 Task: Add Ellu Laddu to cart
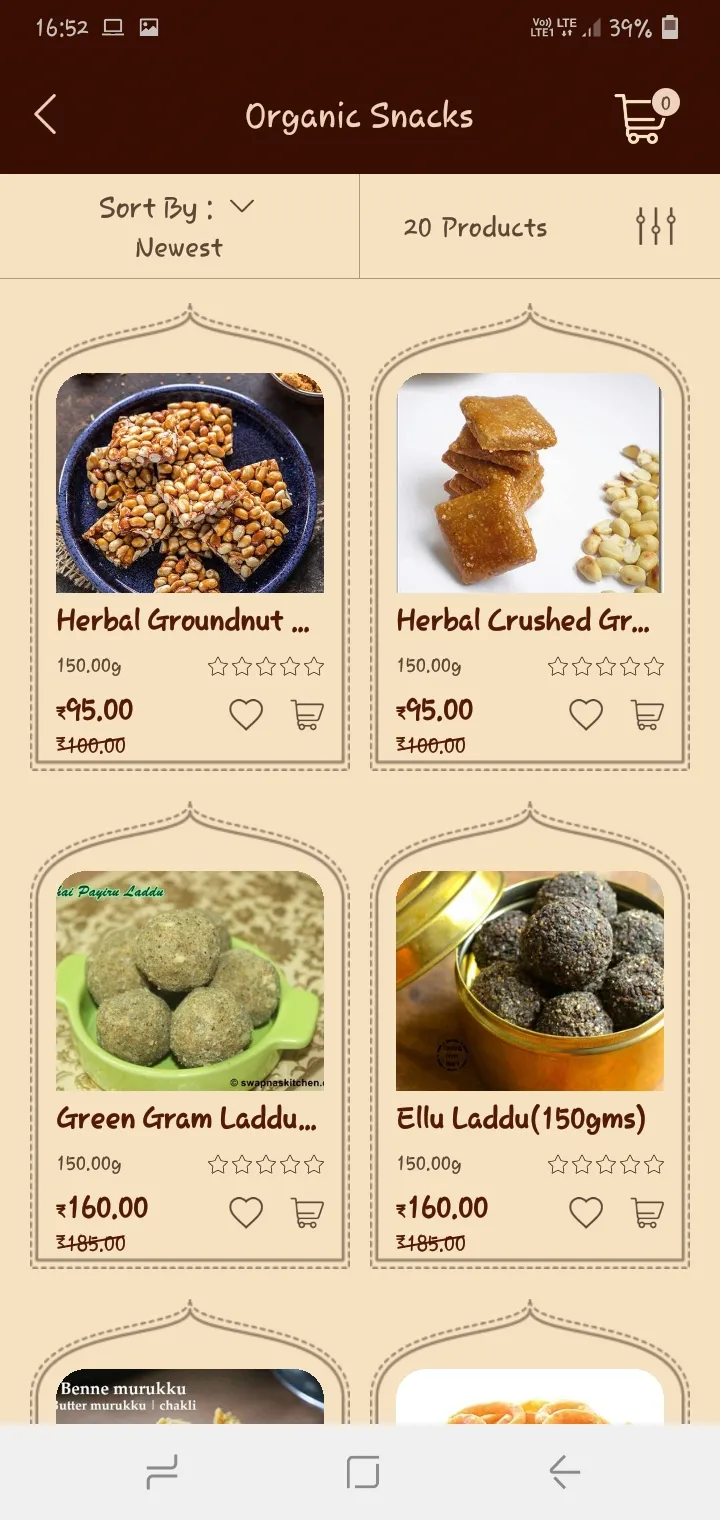coord(647,1212)
